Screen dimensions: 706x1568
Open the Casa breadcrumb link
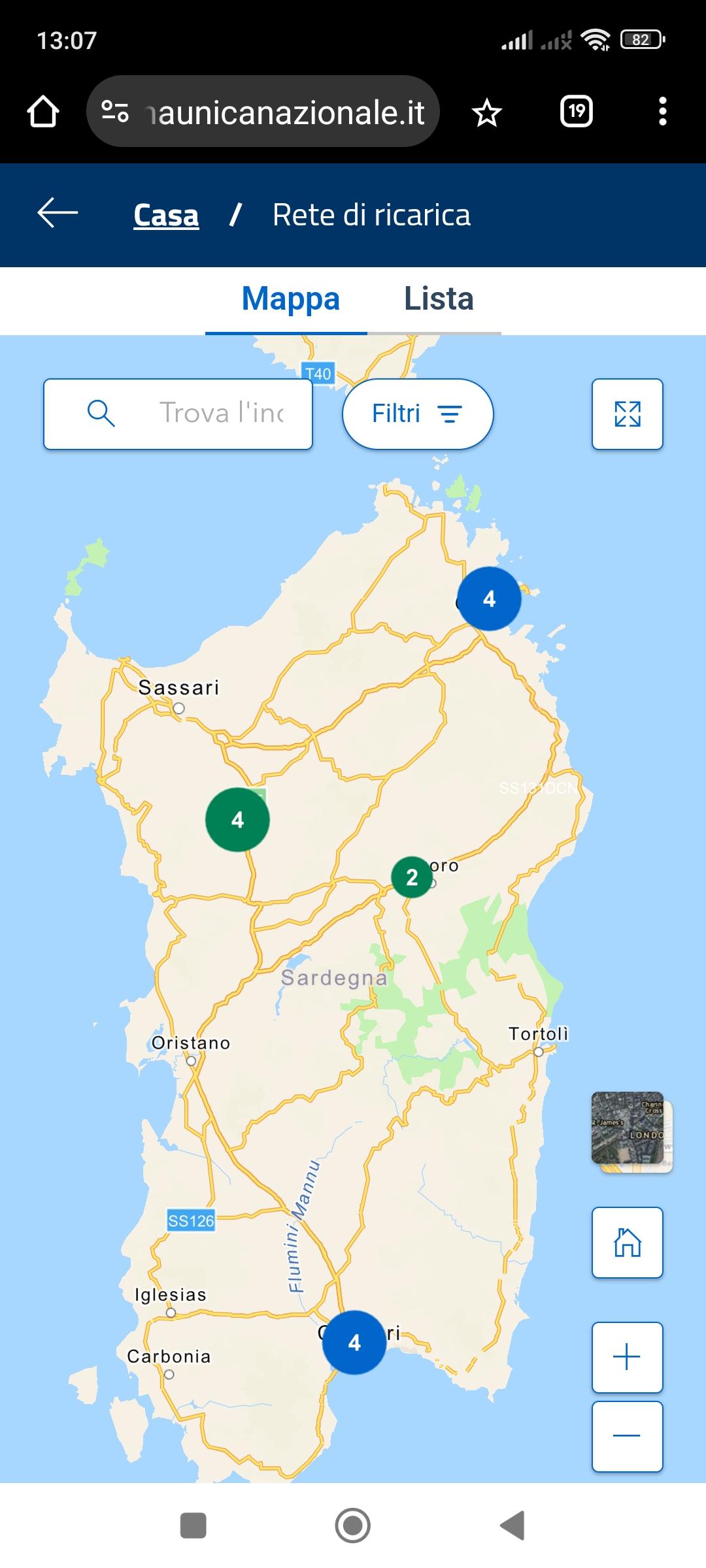(166, 215)
